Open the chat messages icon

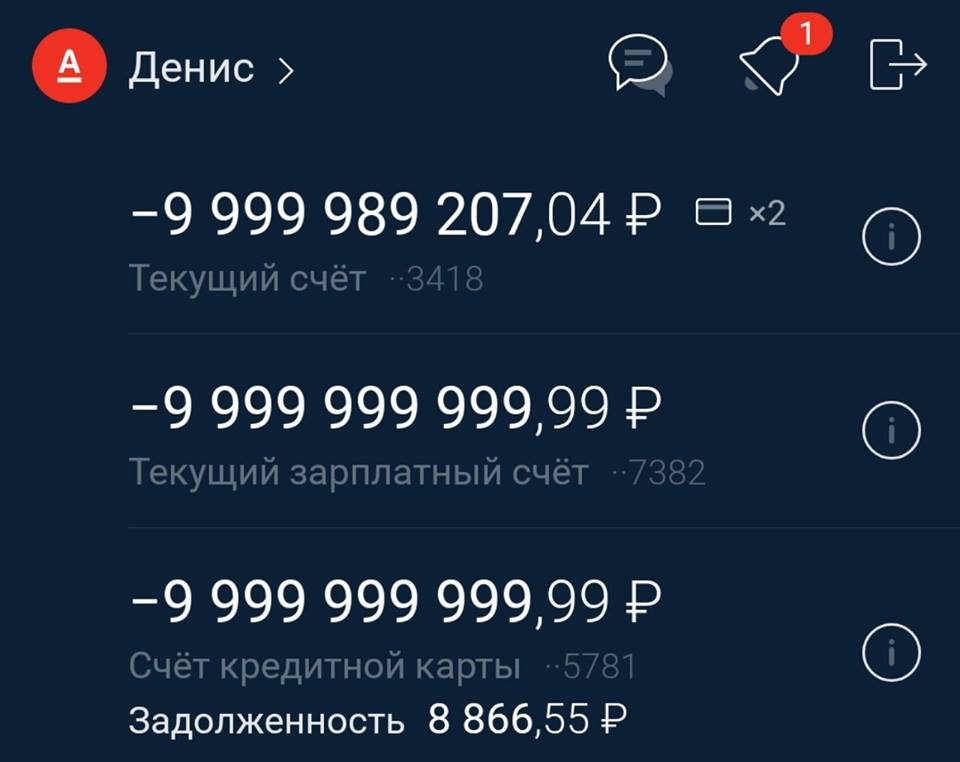click(x=640, y=66)
